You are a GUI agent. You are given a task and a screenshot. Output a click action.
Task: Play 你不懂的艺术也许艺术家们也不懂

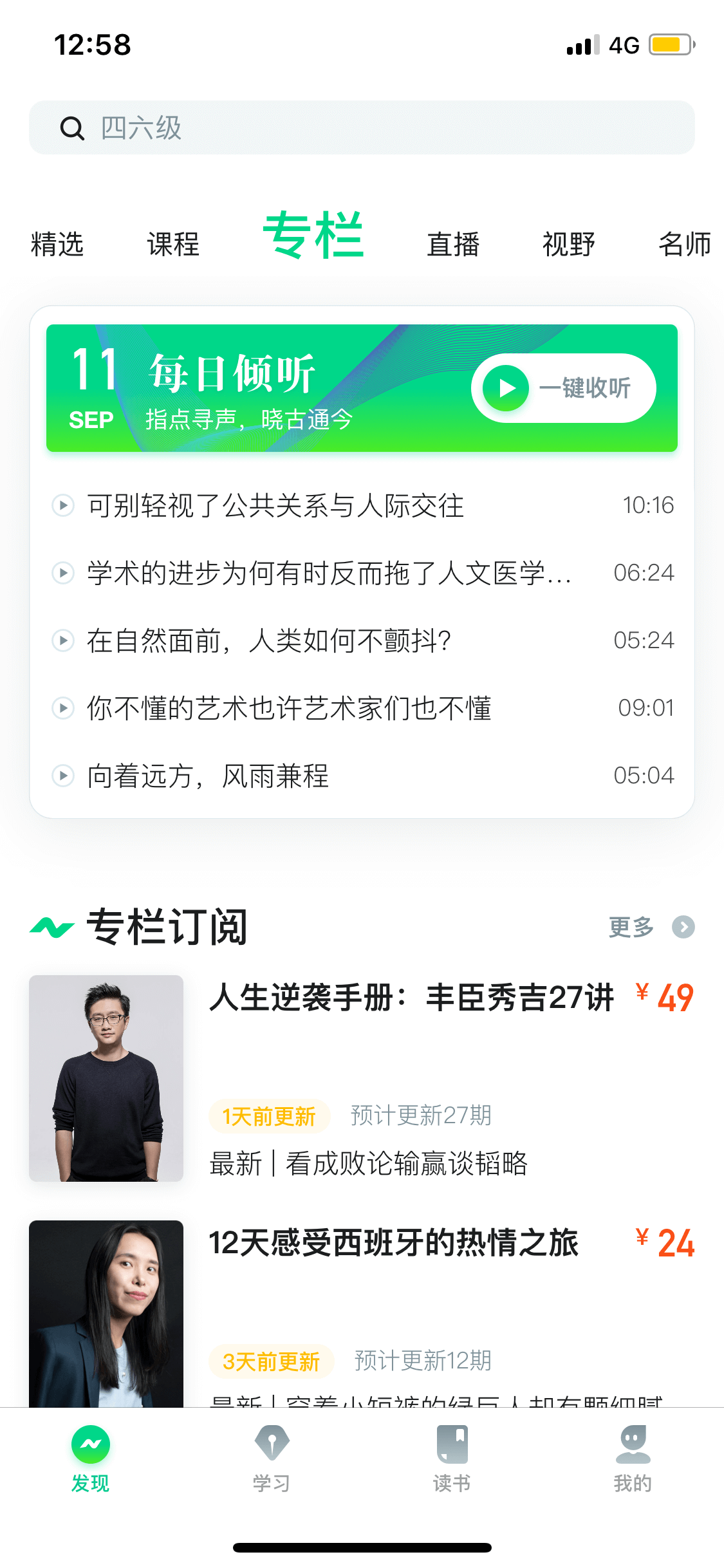click(x=362, y=708)
